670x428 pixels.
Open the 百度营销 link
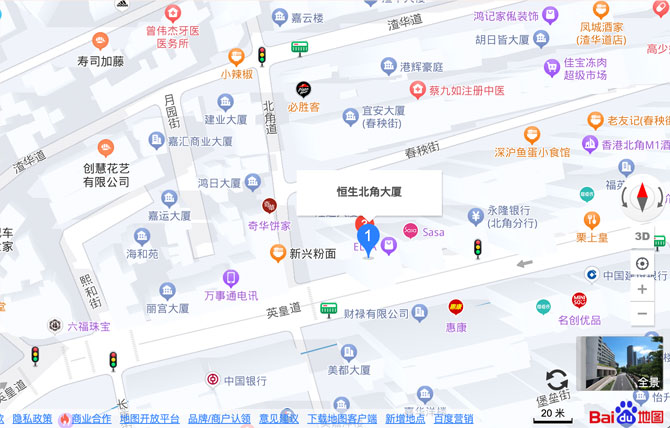(453, 419)
